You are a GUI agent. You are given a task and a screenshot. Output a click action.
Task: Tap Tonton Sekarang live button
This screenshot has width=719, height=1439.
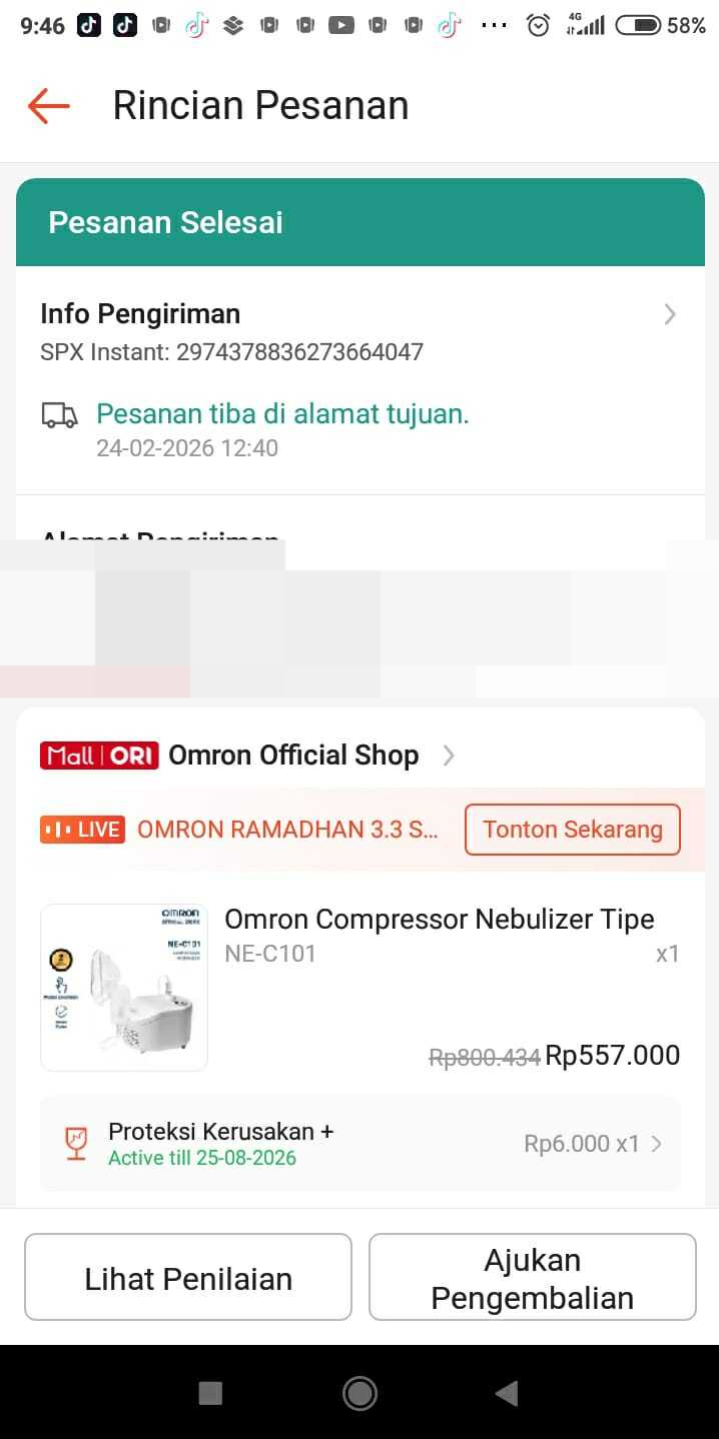[572, 829]
